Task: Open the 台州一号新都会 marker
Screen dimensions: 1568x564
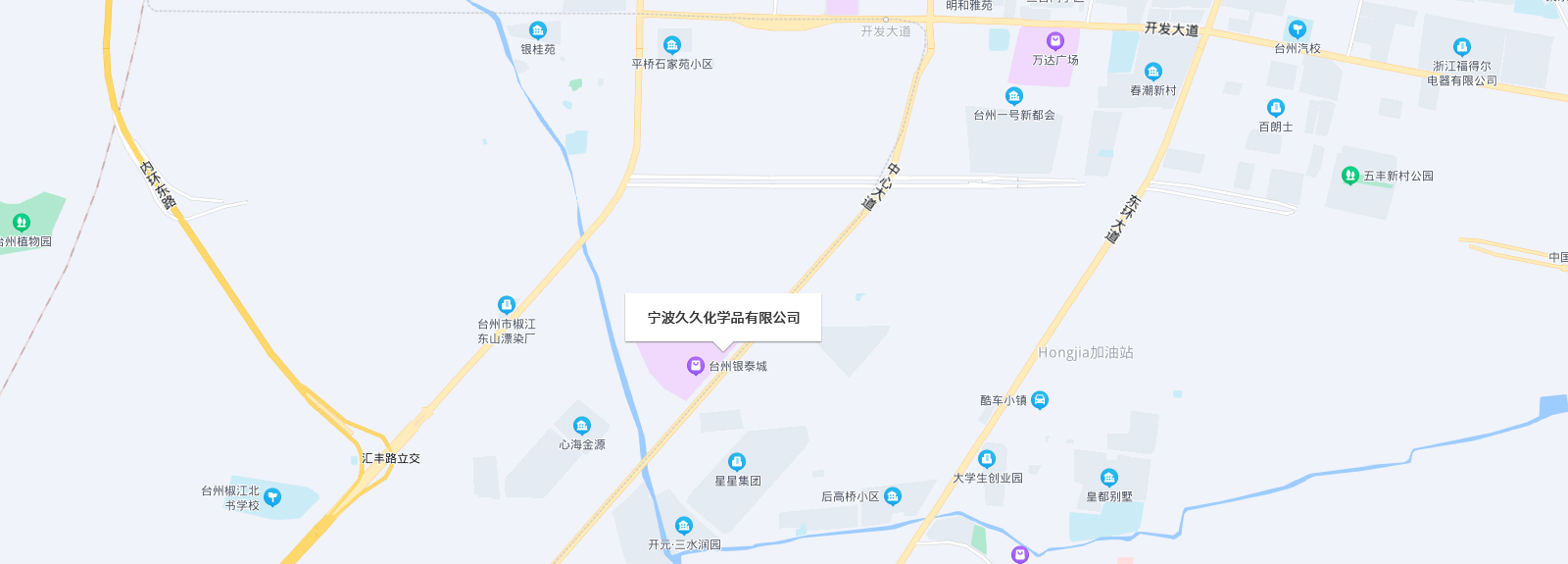Action: click(x=1014, y=96)
